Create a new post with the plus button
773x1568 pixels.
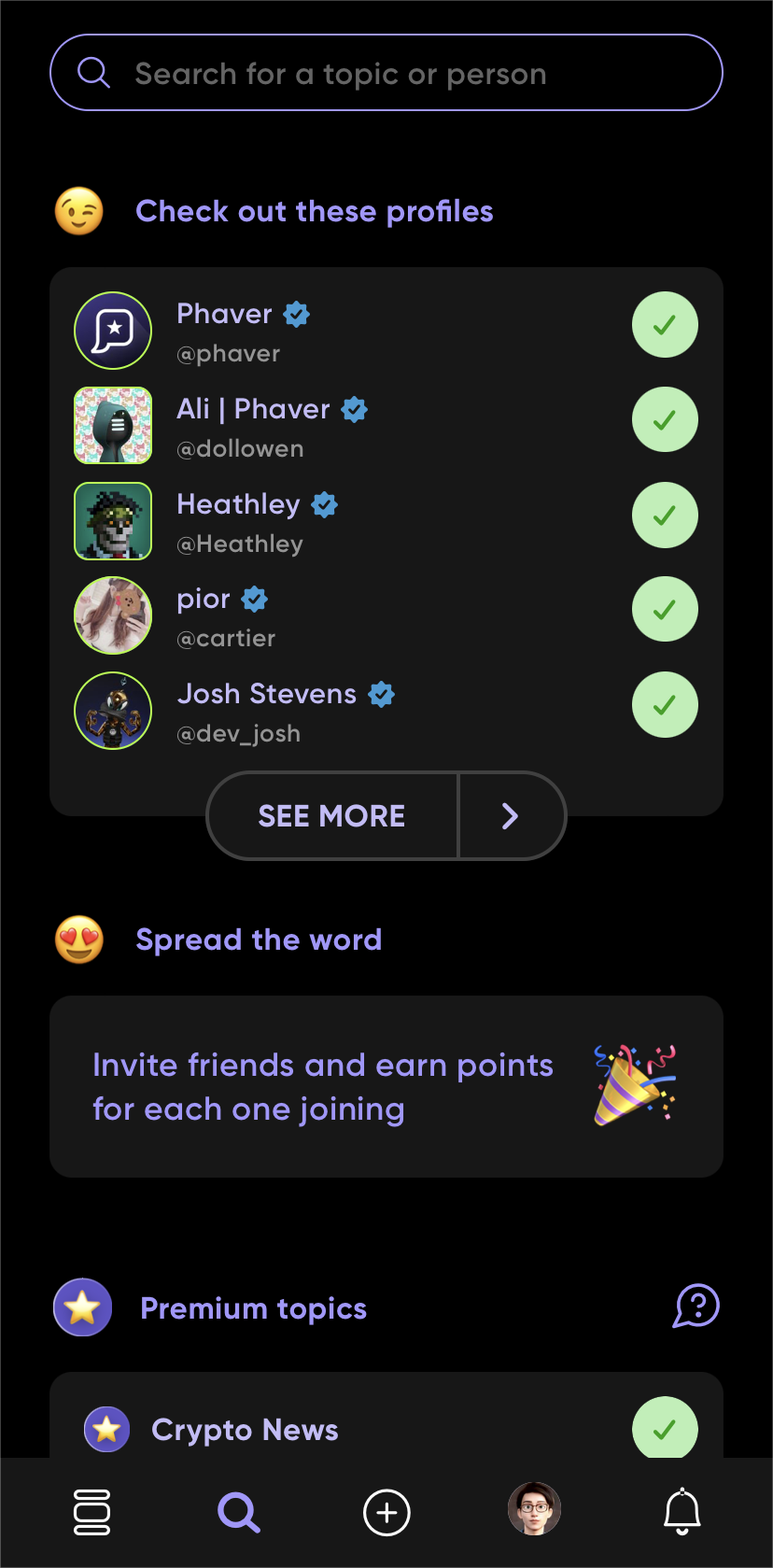pyautogui.click(x=386, y=1512)
